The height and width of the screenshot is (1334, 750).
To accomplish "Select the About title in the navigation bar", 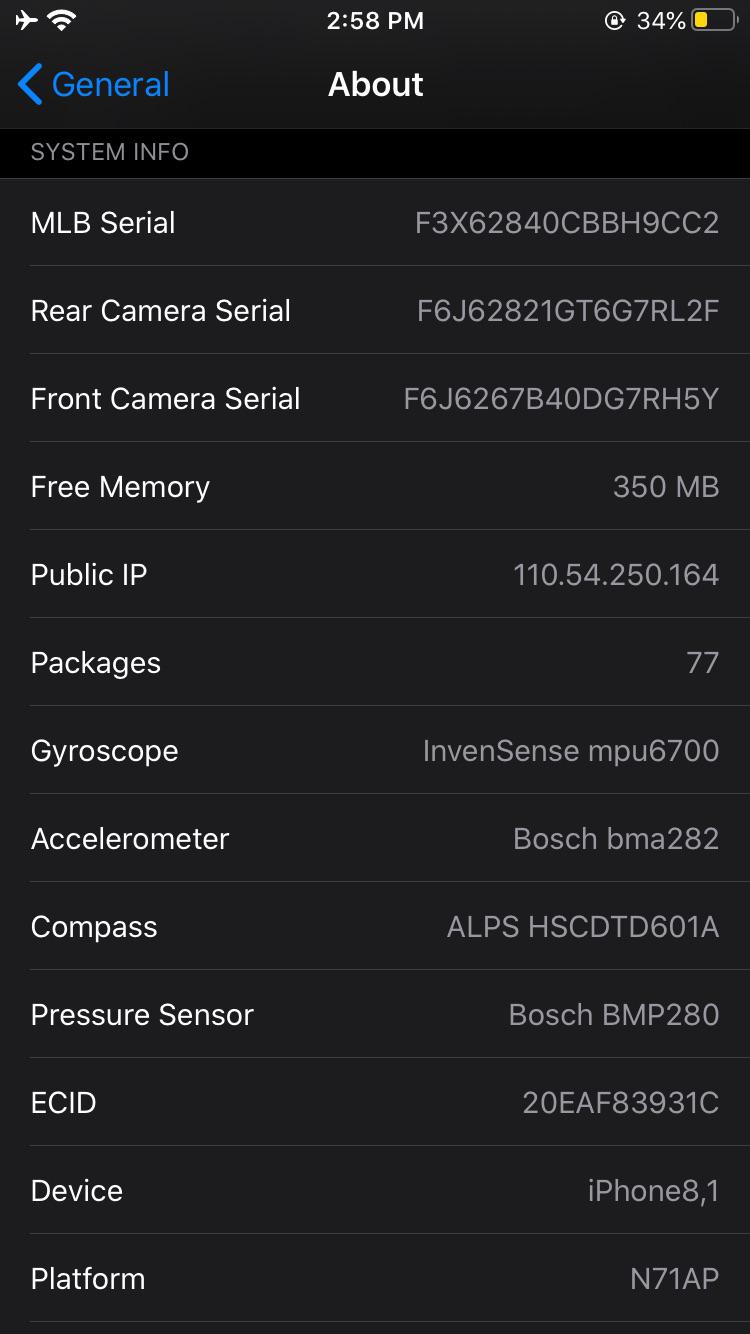I will [375, 85].
